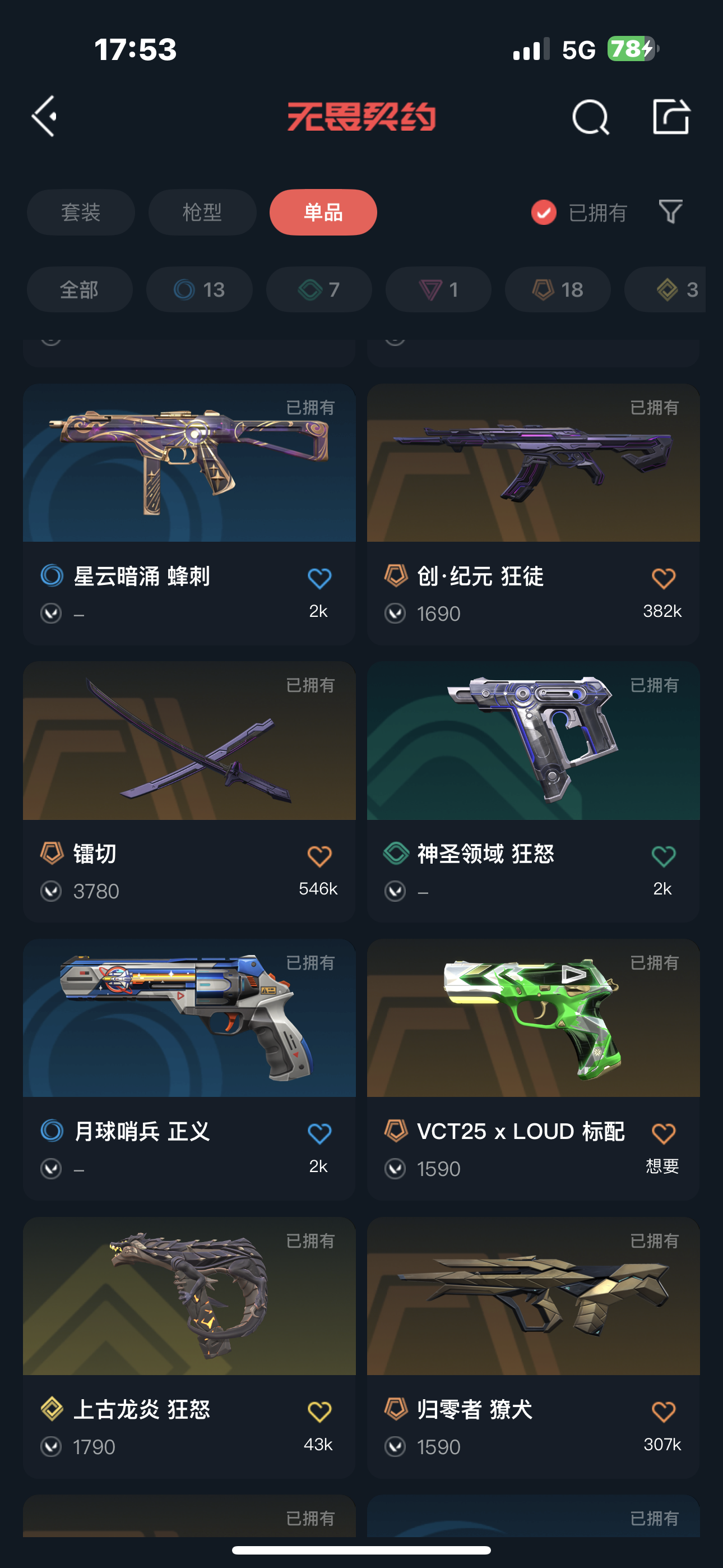Filter by the rarity chip showing 7
This screenshot has width=723, height=1568.
[x=319, y=290]
